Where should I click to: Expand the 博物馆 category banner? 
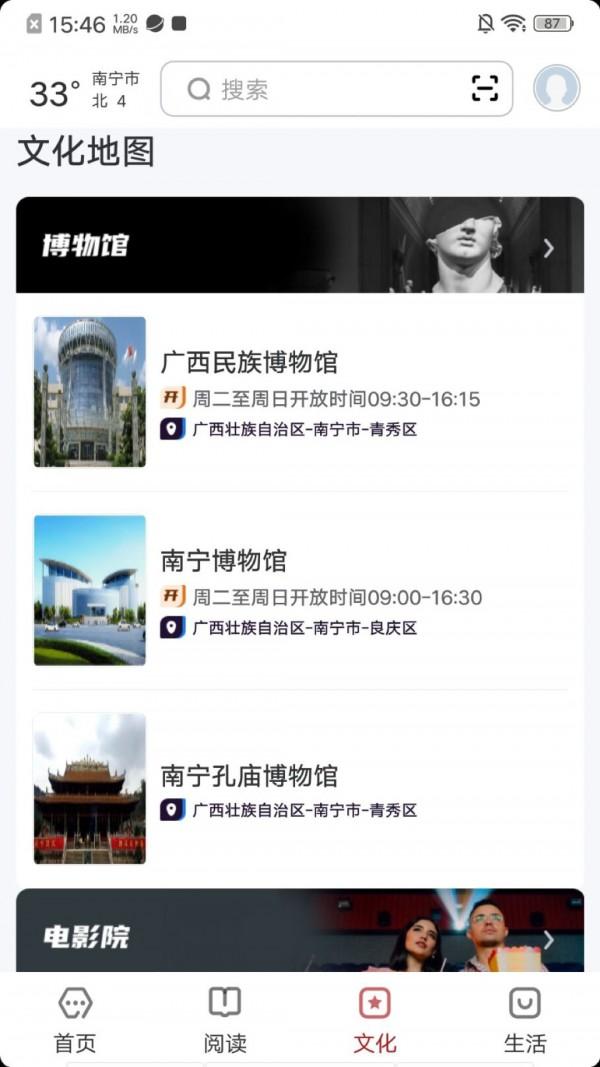[300, 245]
